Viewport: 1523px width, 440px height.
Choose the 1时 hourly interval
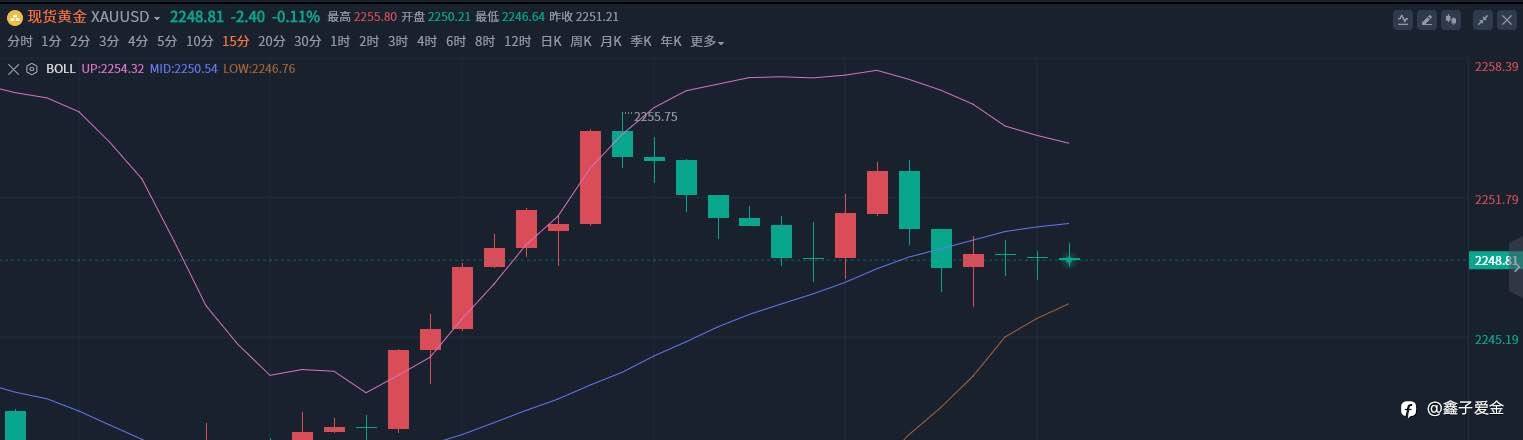tap(340, 41)
